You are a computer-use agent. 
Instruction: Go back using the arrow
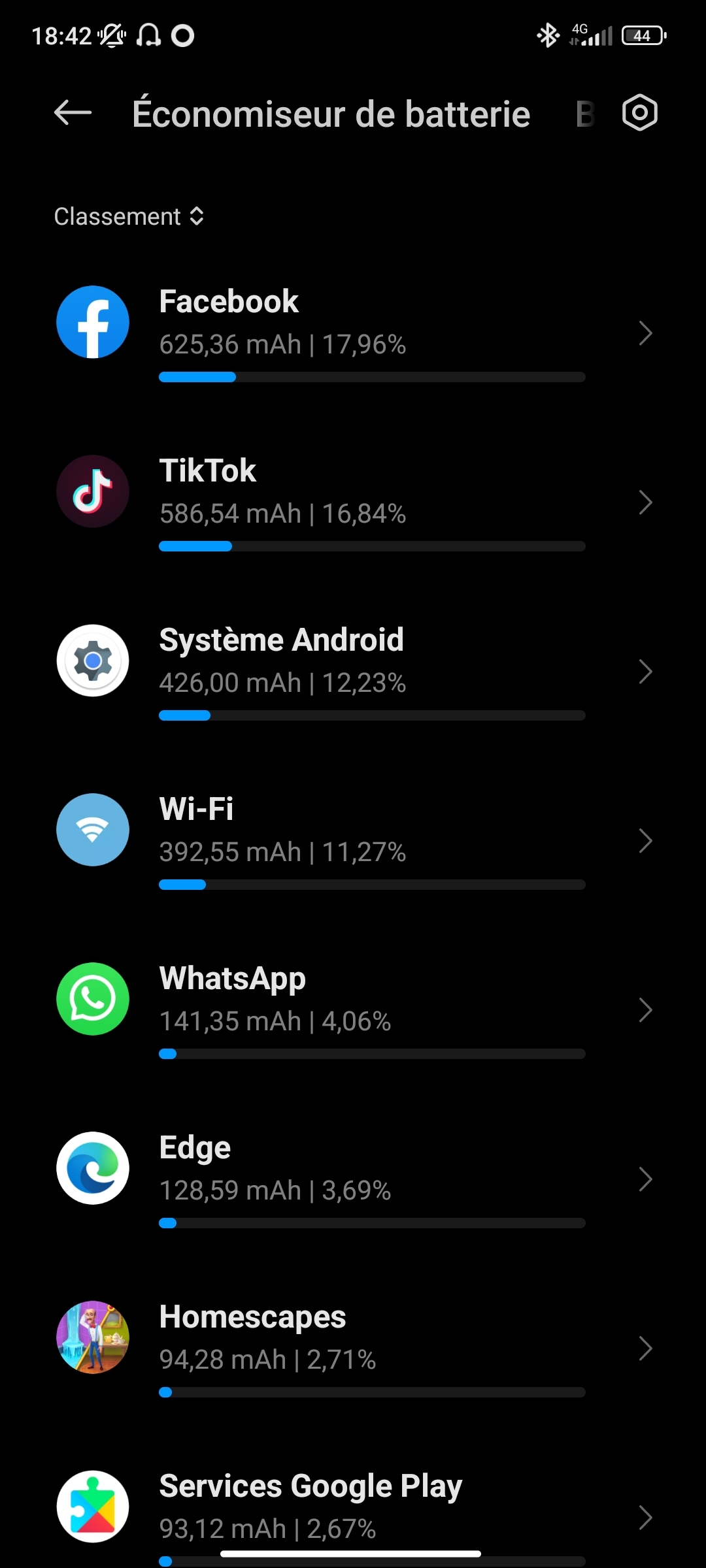[73, 112]
